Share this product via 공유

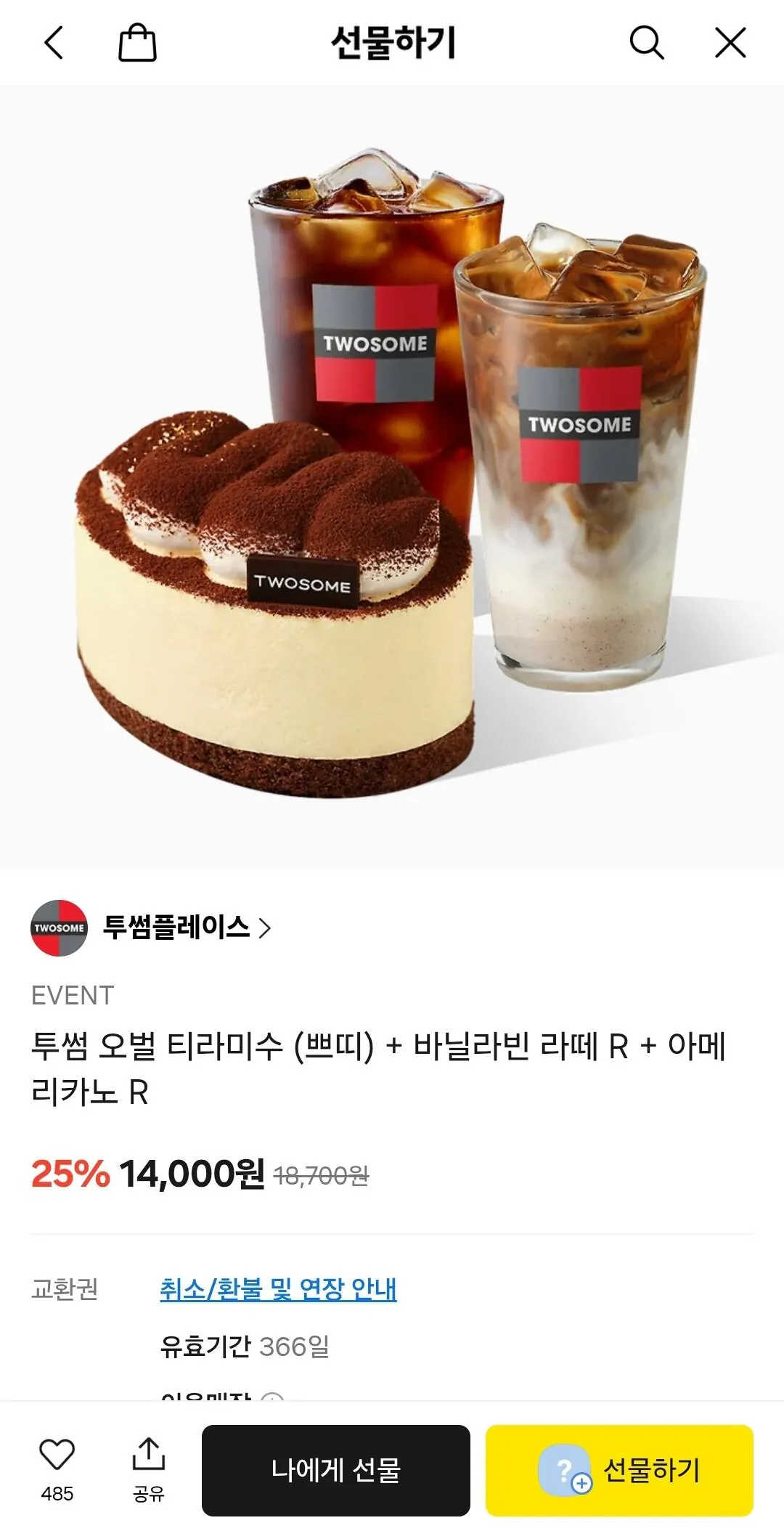click(149, 1469)
